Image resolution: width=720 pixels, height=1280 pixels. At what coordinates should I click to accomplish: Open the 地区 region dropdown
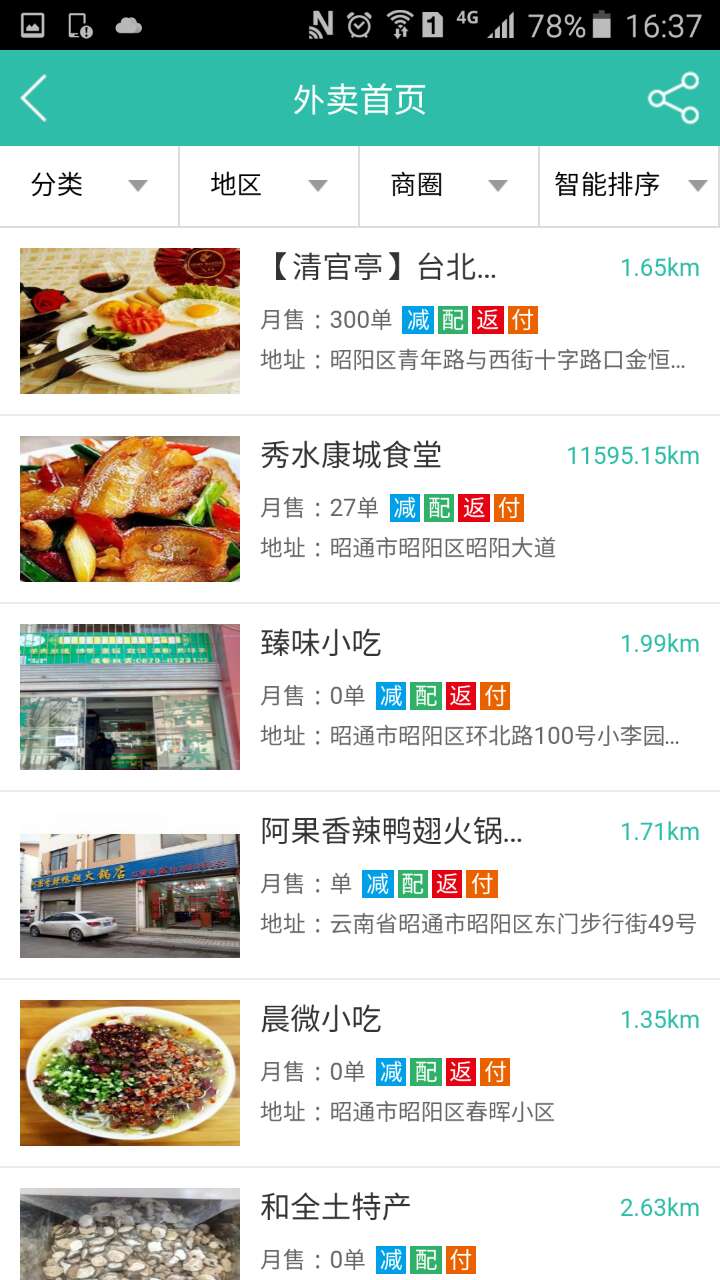coord(269,185)
